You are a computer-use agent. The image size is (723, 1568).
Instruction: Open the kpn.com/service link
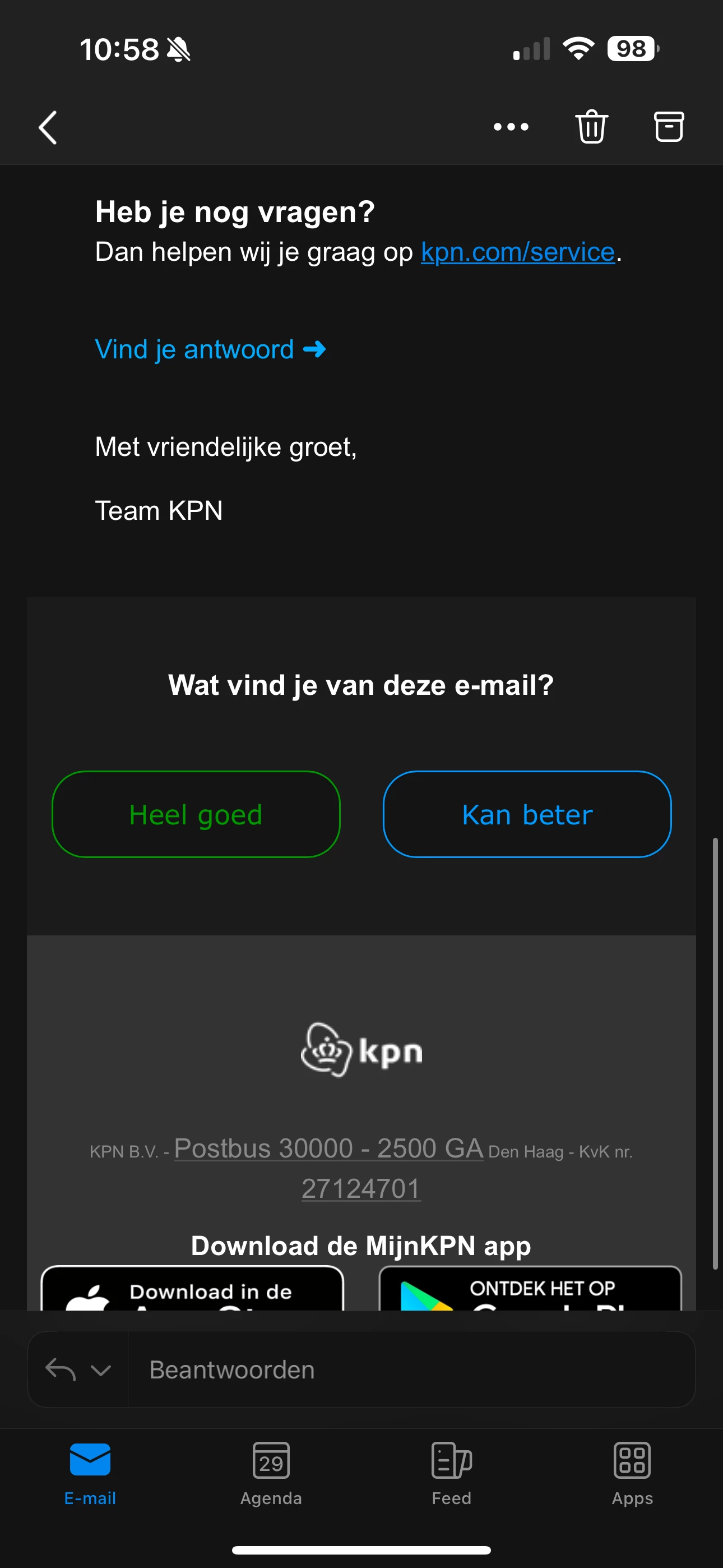pyautogui.click(x=517, y=252)
